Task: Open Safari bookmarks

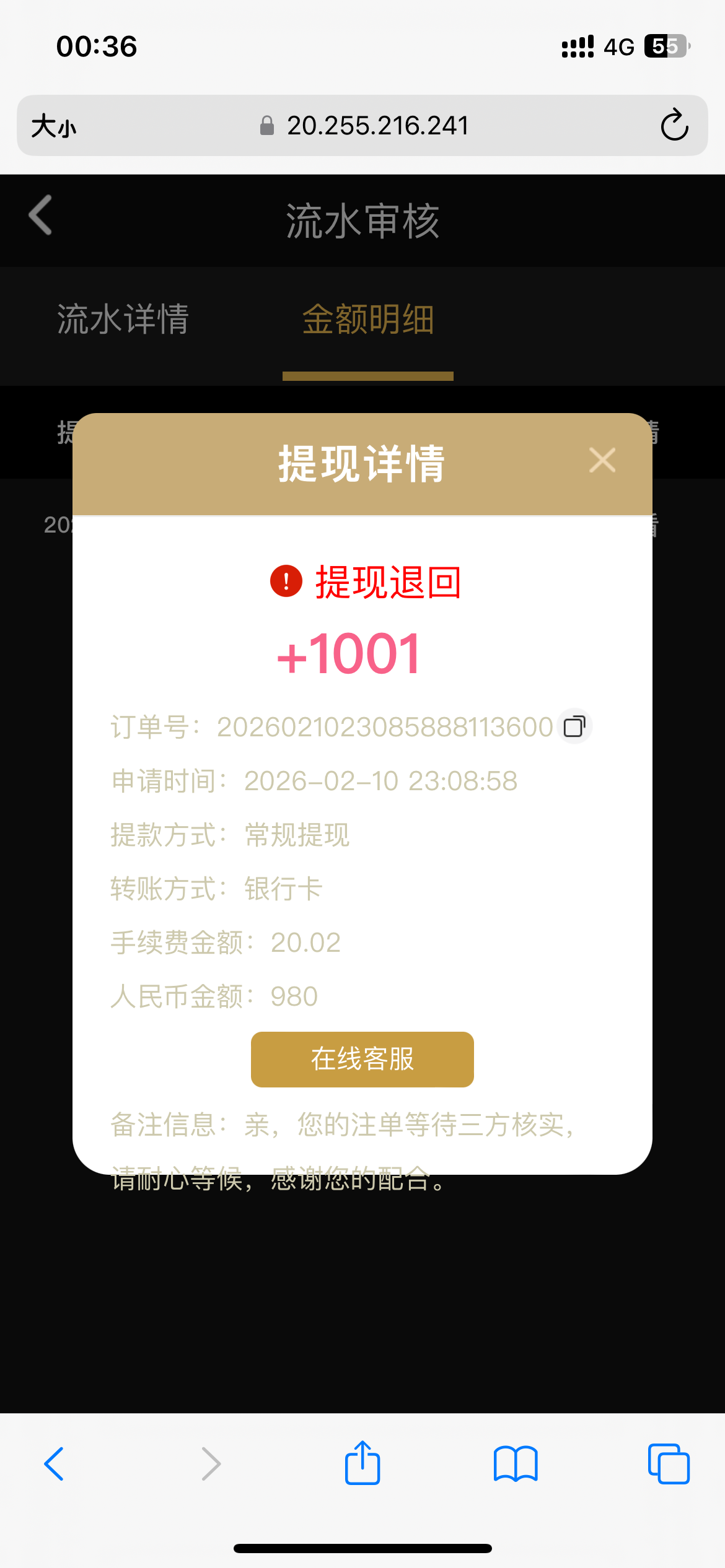Action: (516, 1464)
